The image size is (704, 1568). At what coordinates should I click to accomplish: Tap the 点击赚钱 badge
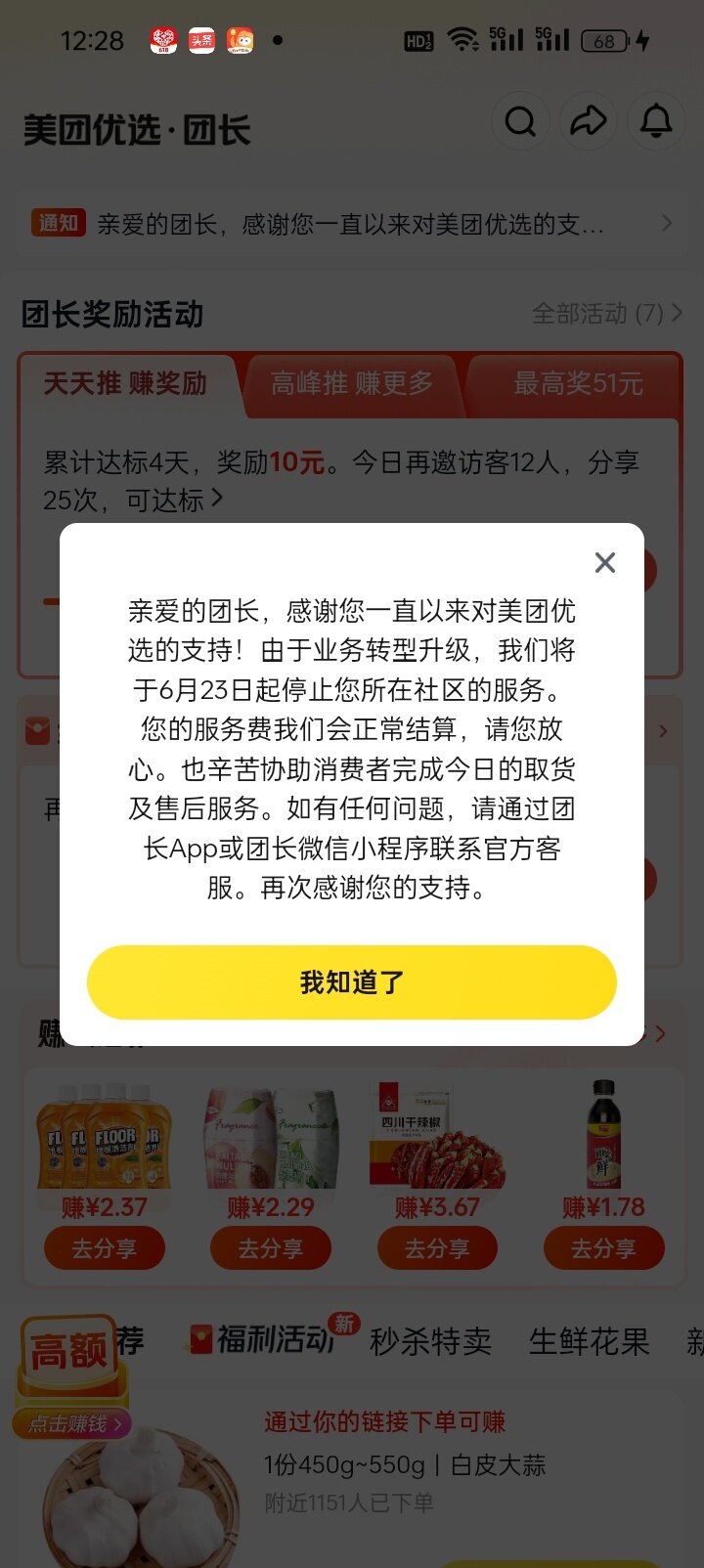71,1424
